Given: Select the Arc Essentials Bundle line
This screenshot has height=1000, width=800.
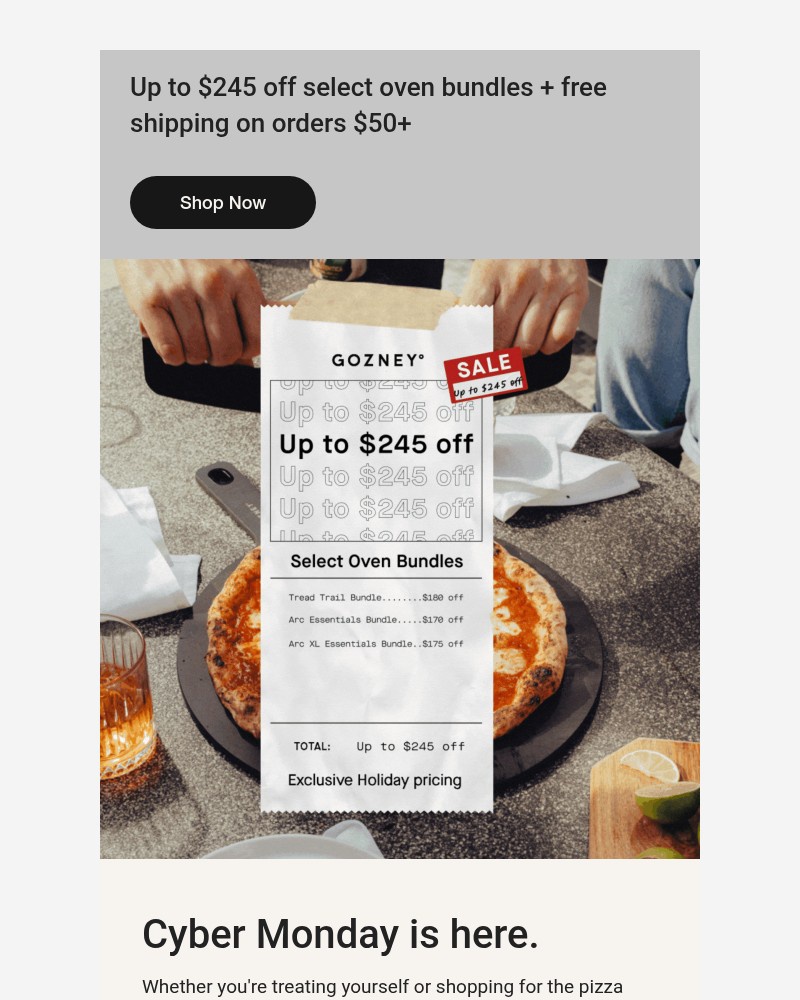Looking at the screenshot, I should click(x=377, y=620).
